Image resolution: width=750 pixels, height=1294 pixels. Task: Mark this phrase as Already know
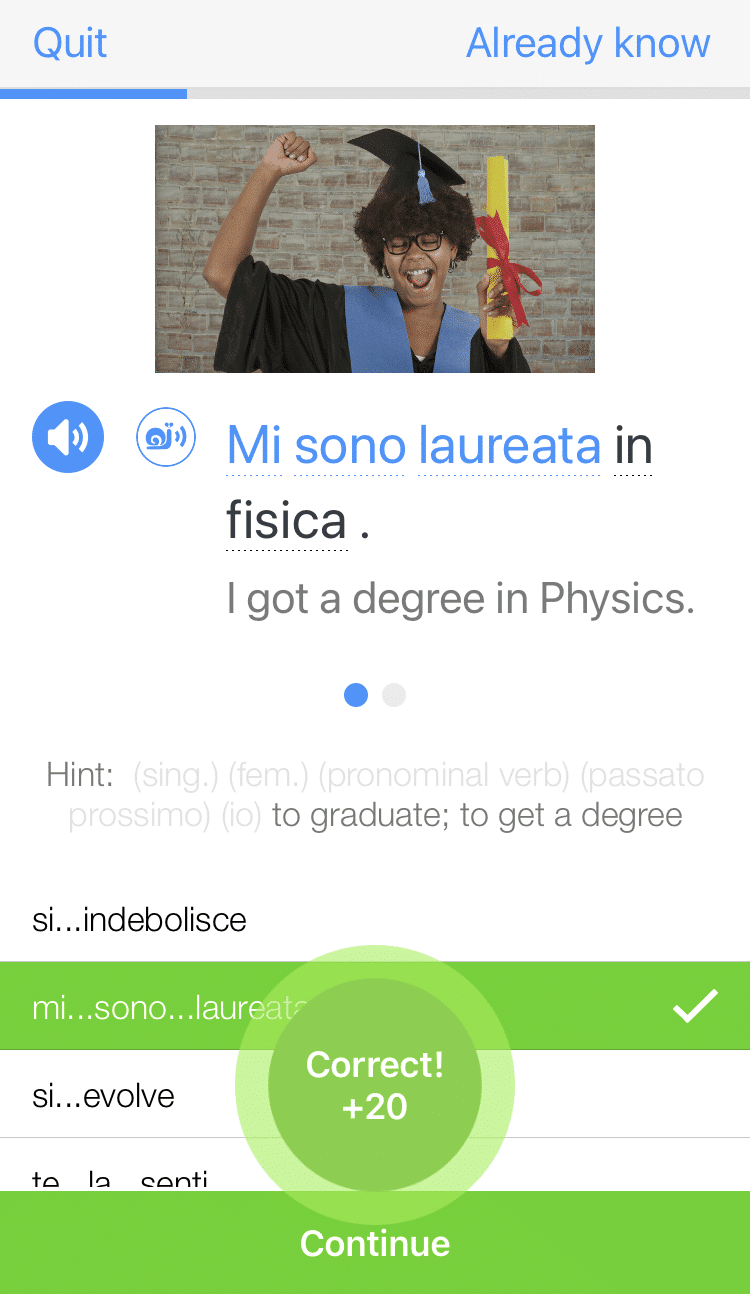(588, 44)
